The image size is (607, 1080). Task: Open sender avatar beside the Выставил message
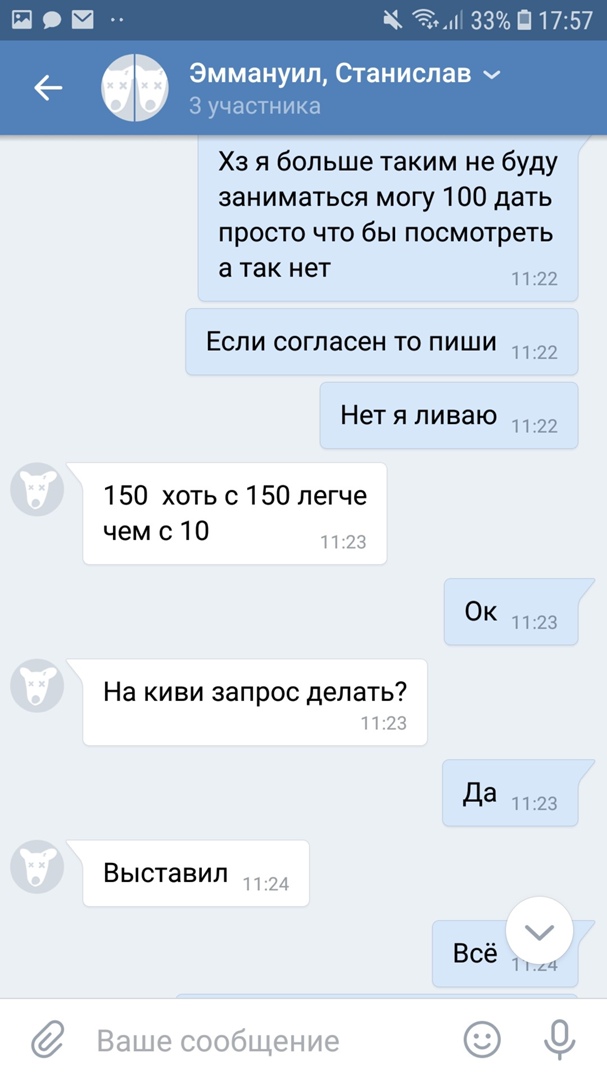(x=37, y=866)
